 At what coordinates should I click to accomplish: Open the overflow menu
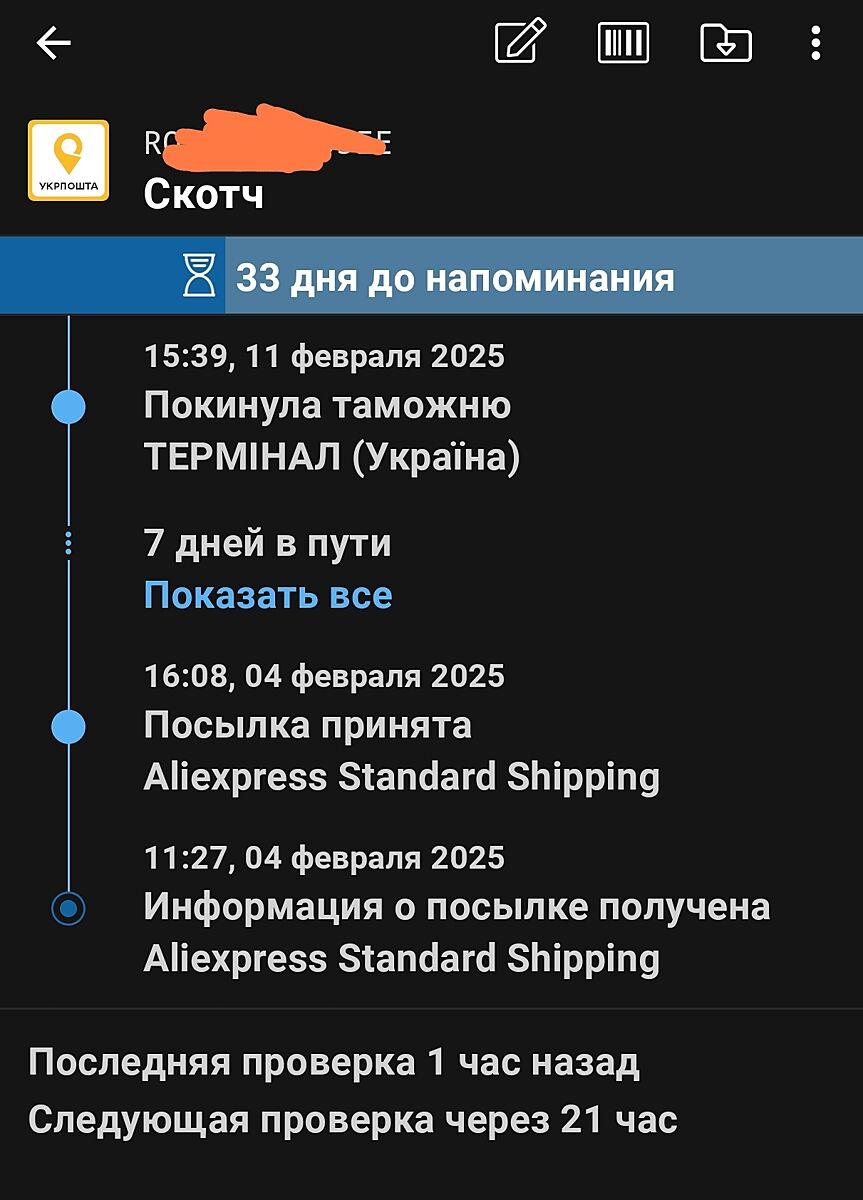[816, 43]
